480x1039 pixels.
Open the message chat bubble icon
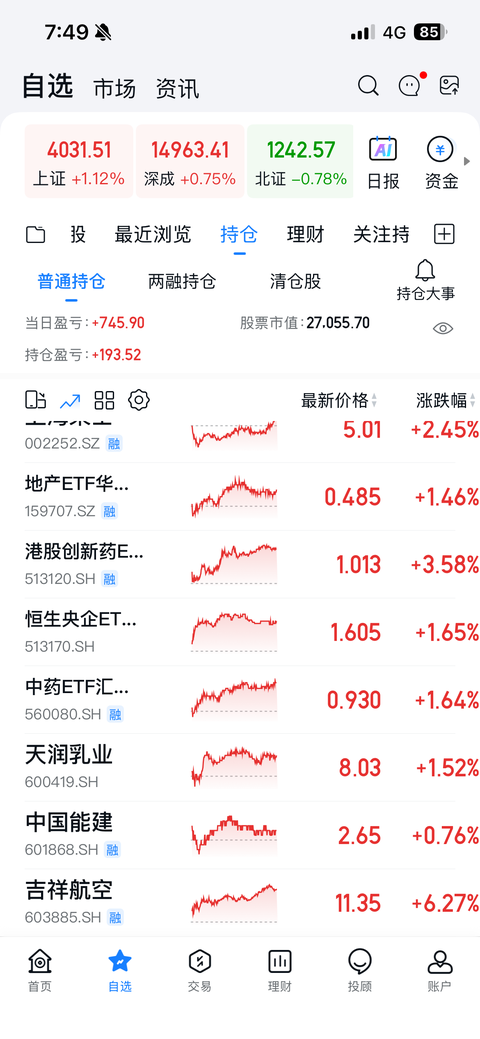click(410, 85)
